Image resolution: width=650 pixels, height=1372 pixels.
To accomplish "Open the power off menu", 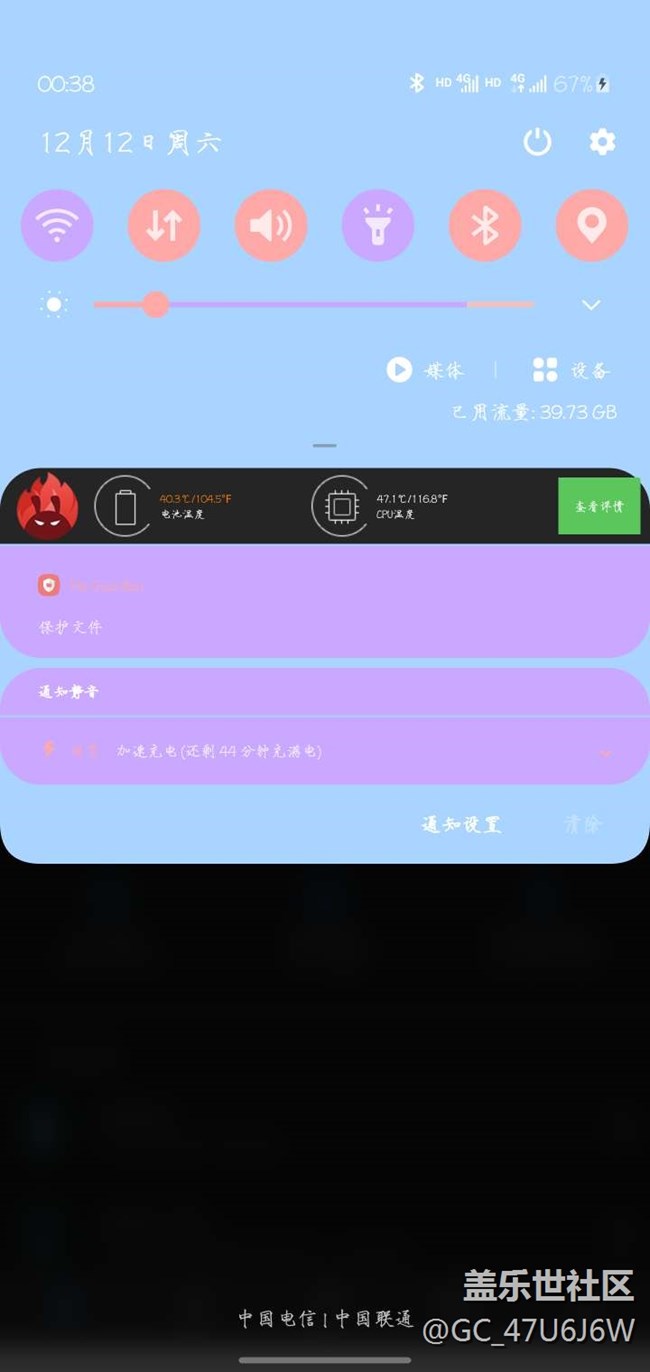I will point(537,142).
